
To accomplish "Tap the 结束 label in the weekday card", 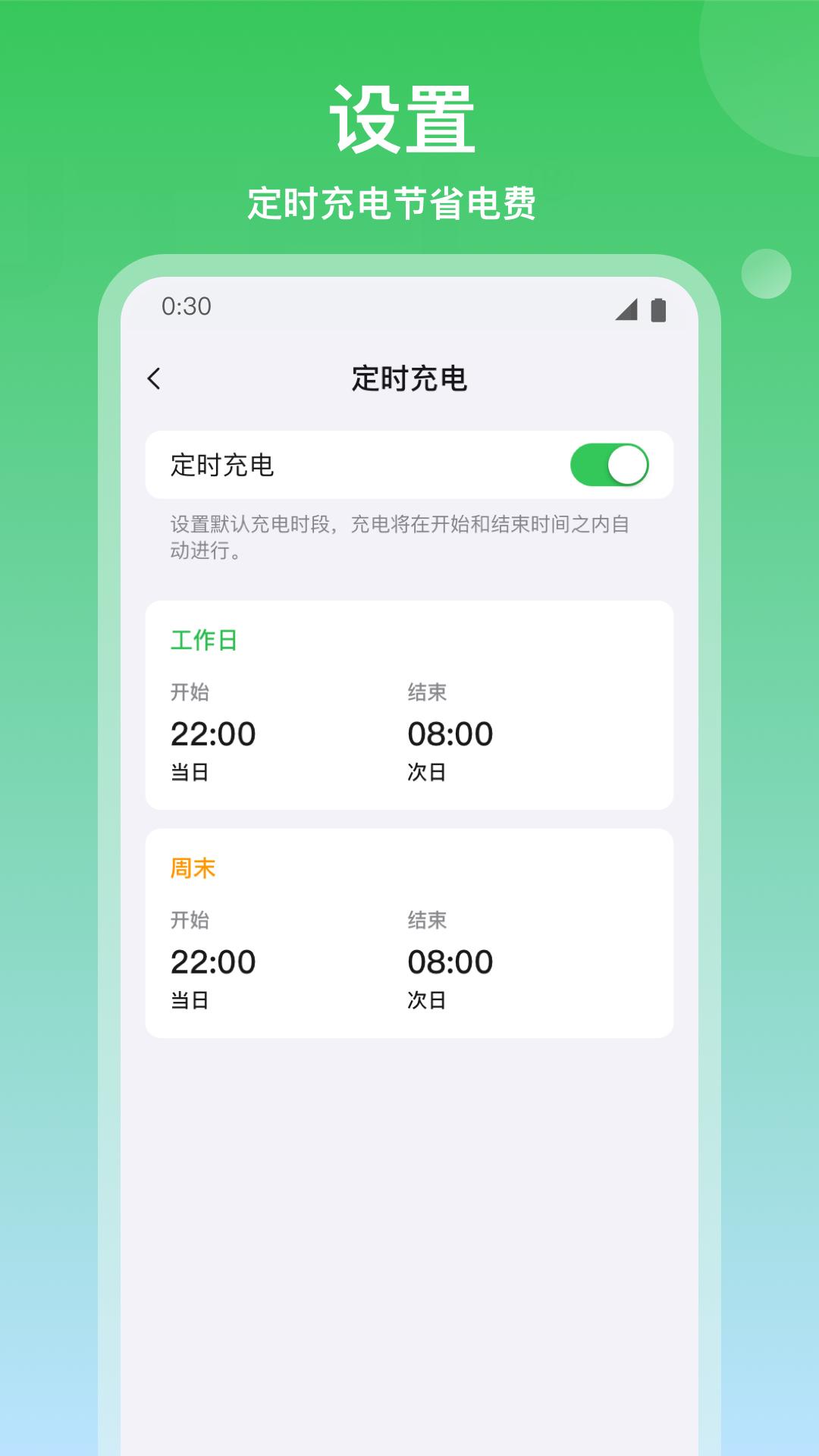I will (x=425, y=691).
